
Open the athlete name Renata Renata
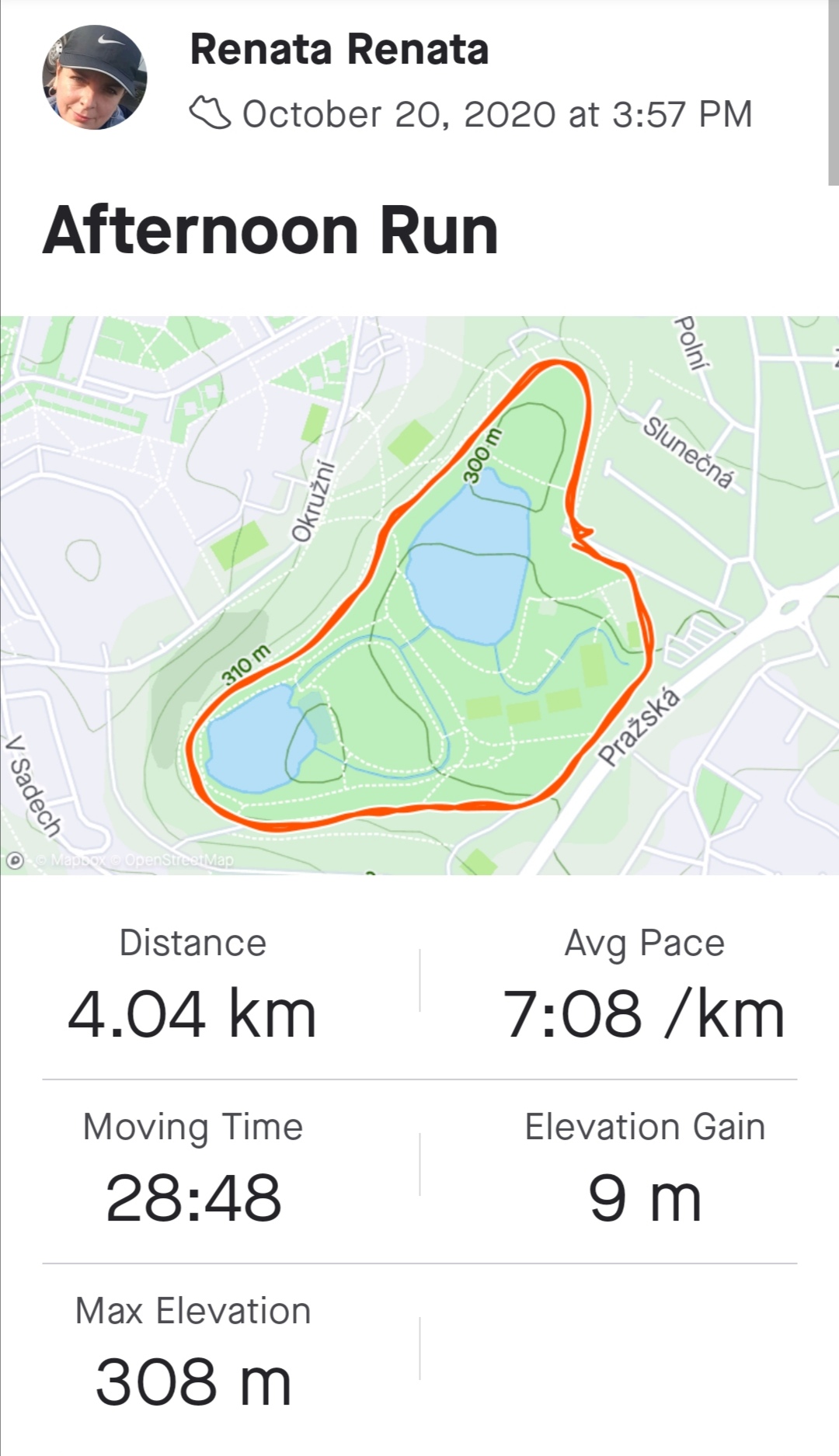(339, 50)
